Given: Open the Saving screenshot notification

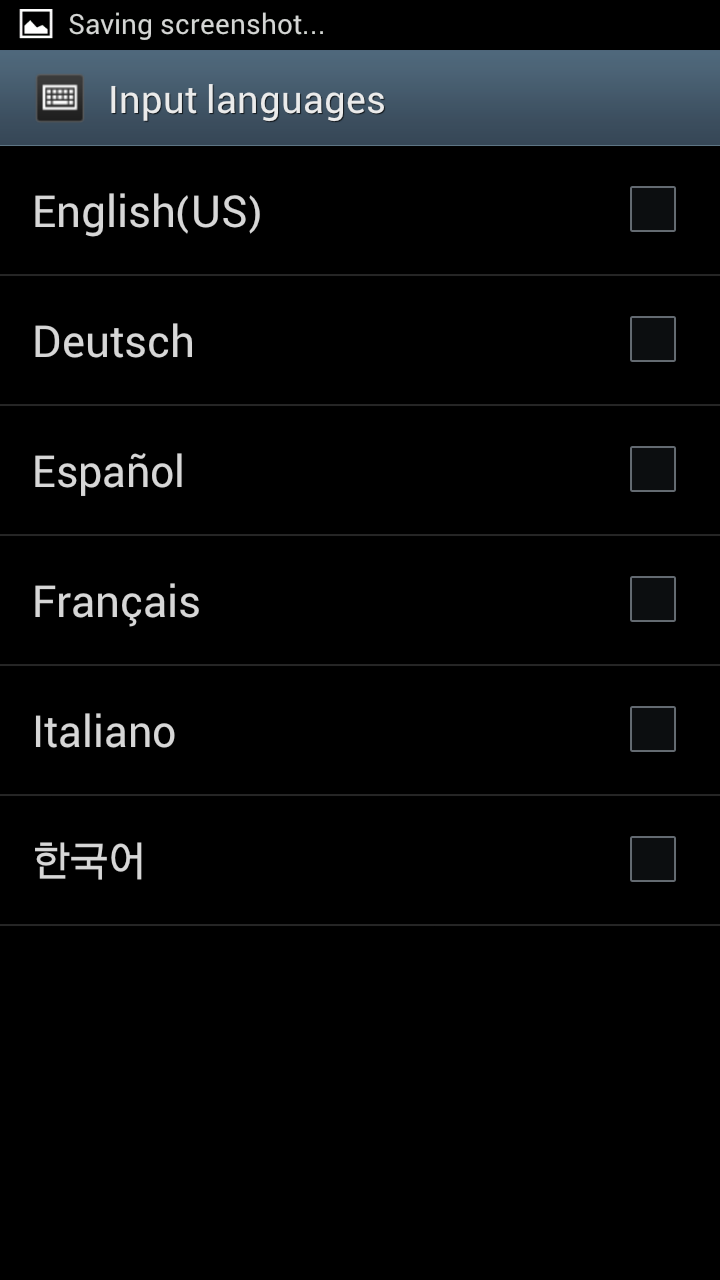Looking at the screenshot, I should tap(196, 24).
